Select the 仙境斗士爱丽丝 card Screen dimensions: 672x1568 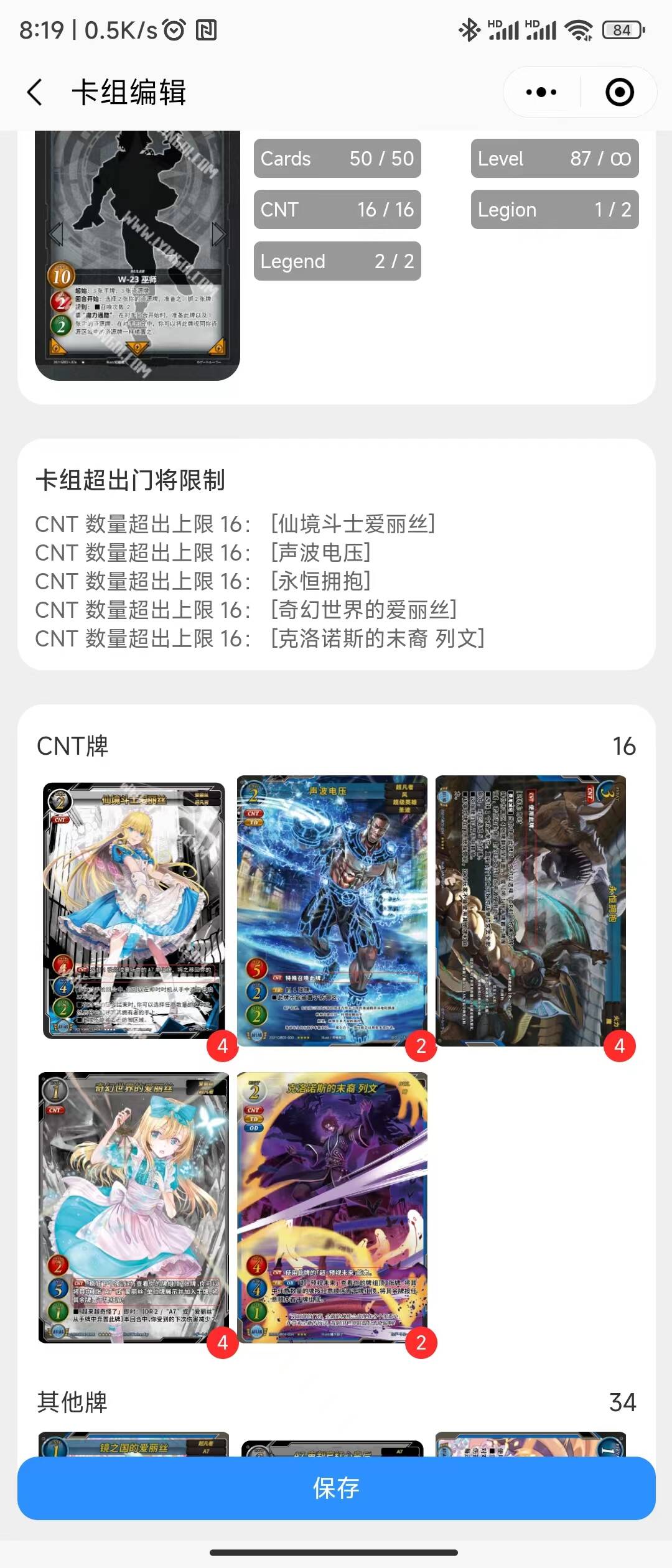134,912
